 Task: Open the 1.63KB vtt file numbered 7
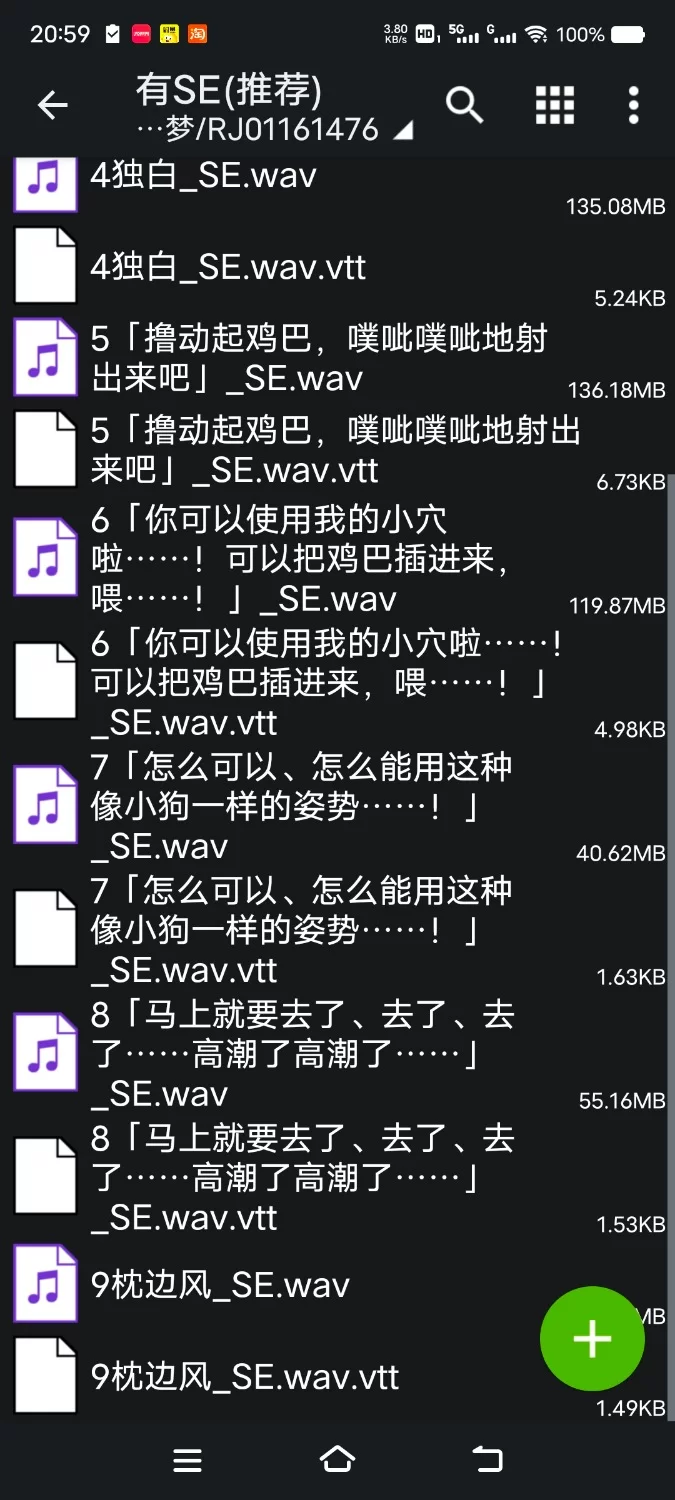300,930
